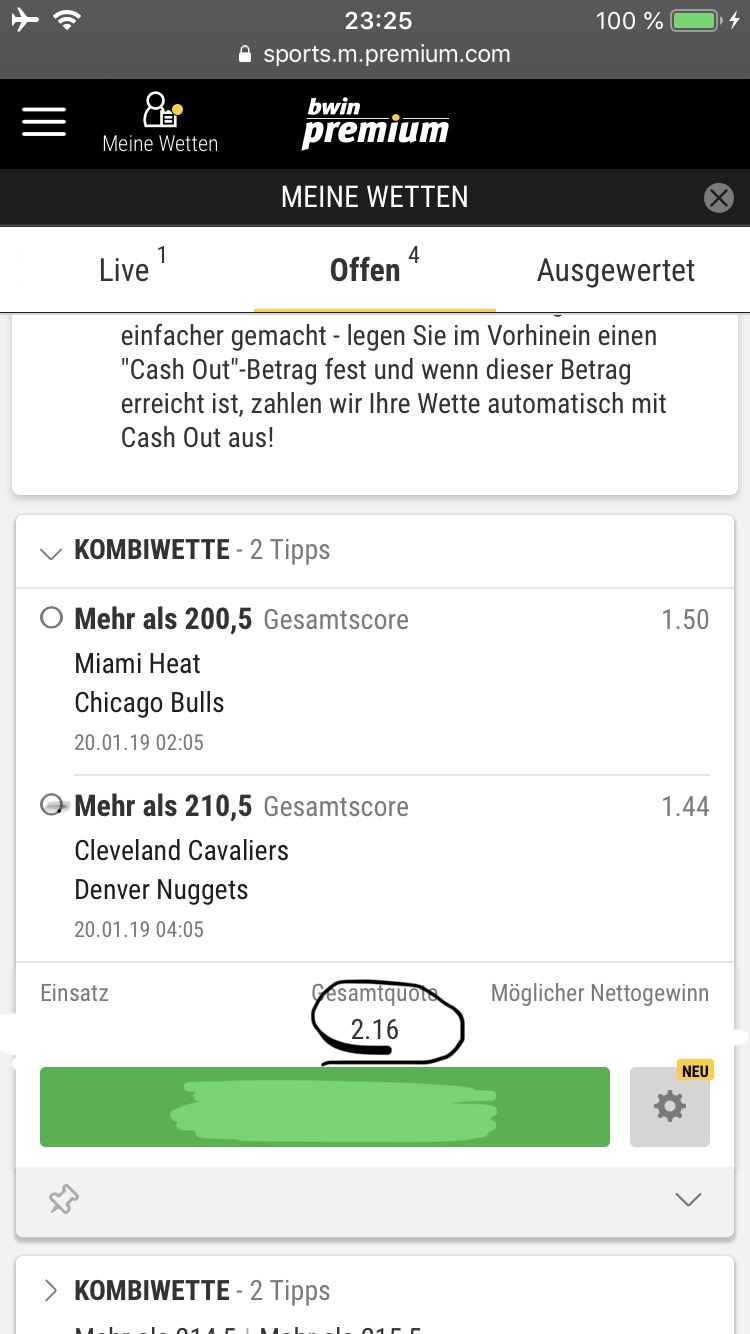Tap the browser address bar
Image resolution: width=750 pixels, height=1334 pixels.
coord(375,54)
